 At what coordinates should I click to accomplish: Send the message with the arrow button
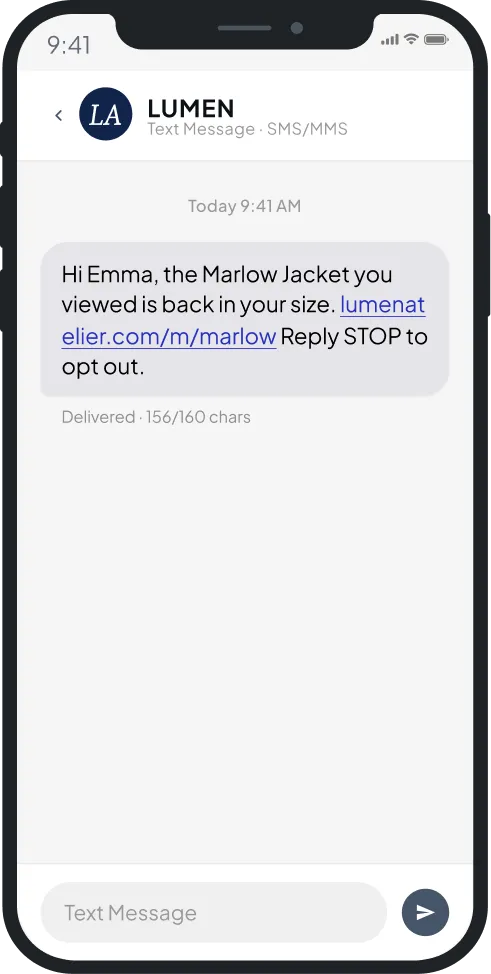click(x=425, y=913)
